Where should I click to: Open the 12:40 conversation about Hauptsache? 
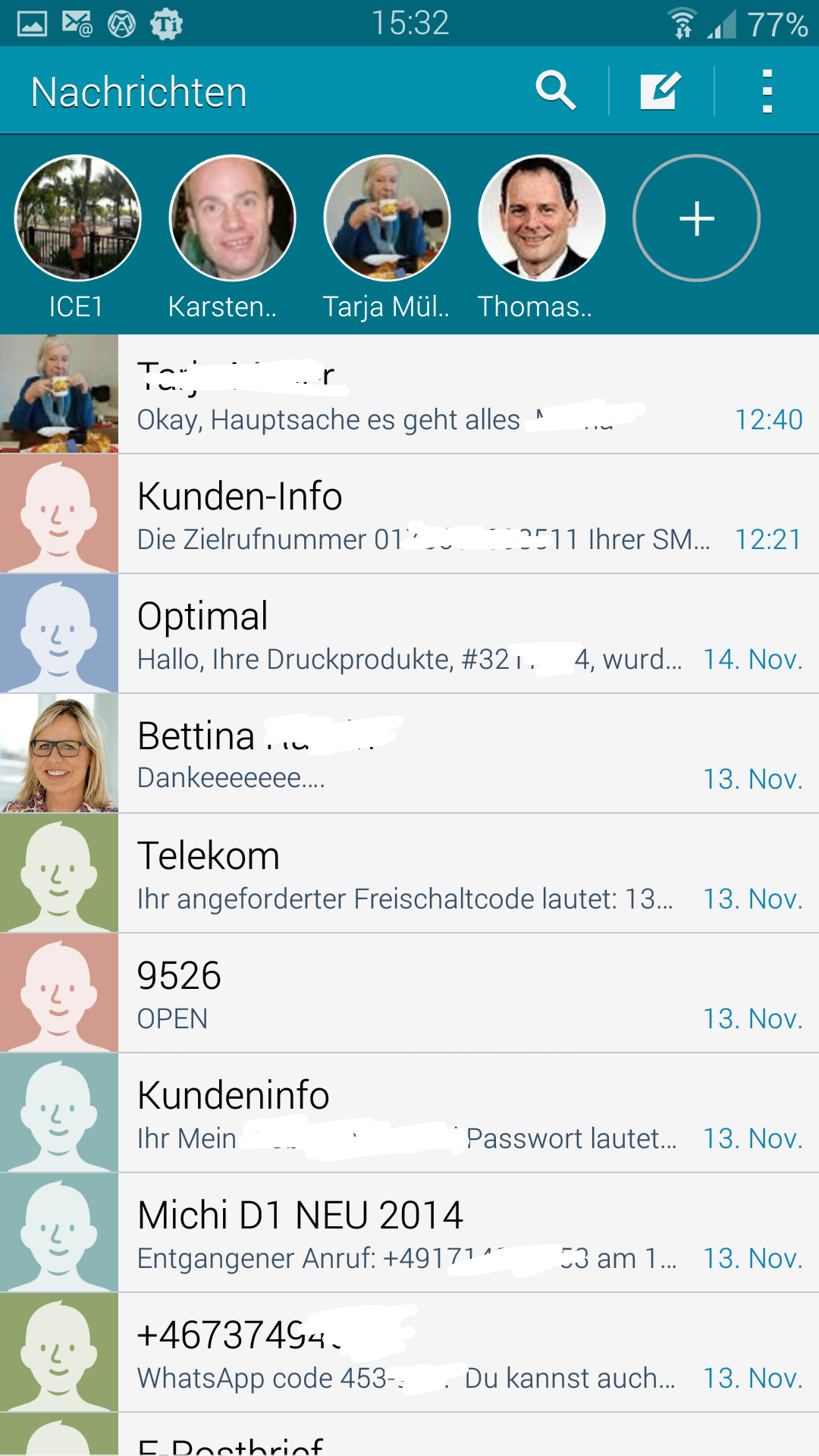coord(409,394)
